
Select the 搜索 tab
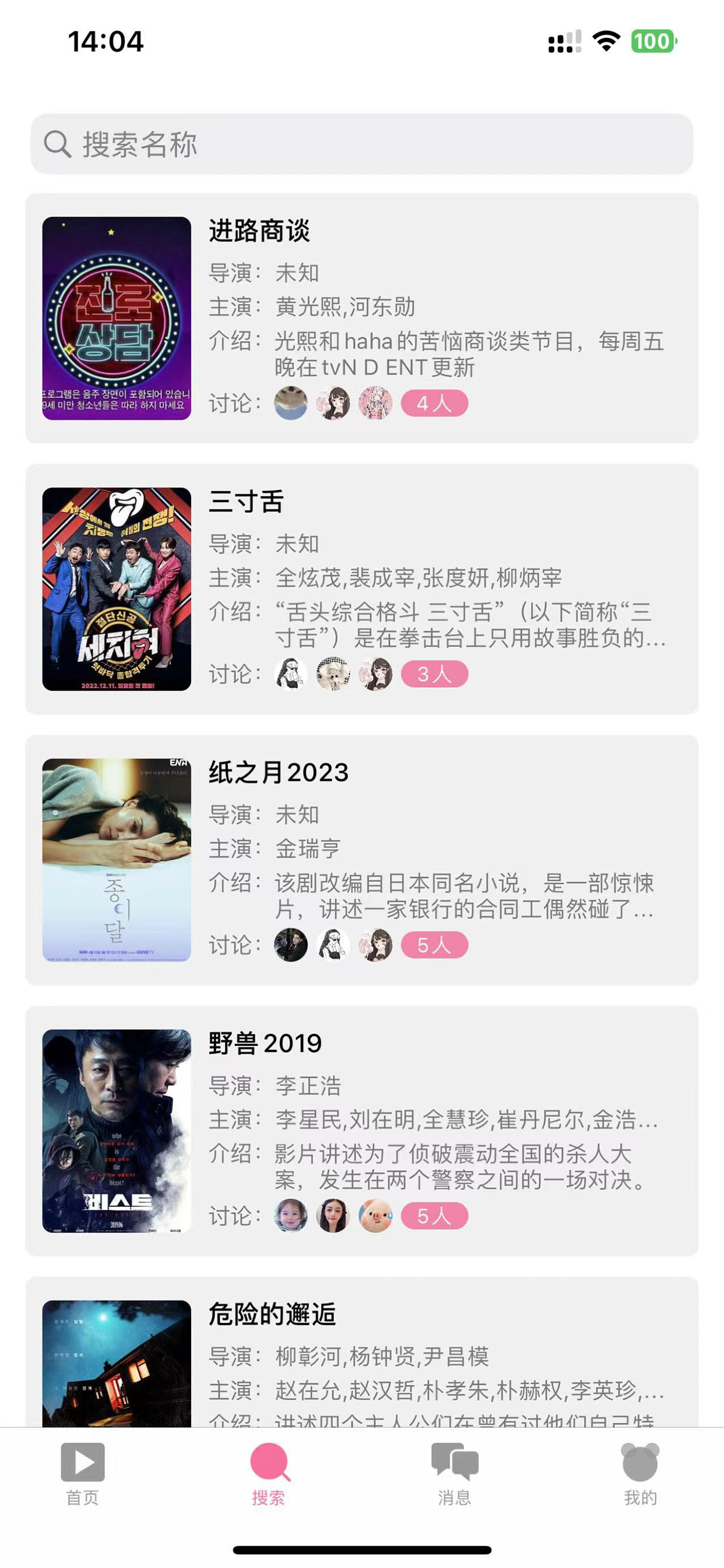[269, 1473]
